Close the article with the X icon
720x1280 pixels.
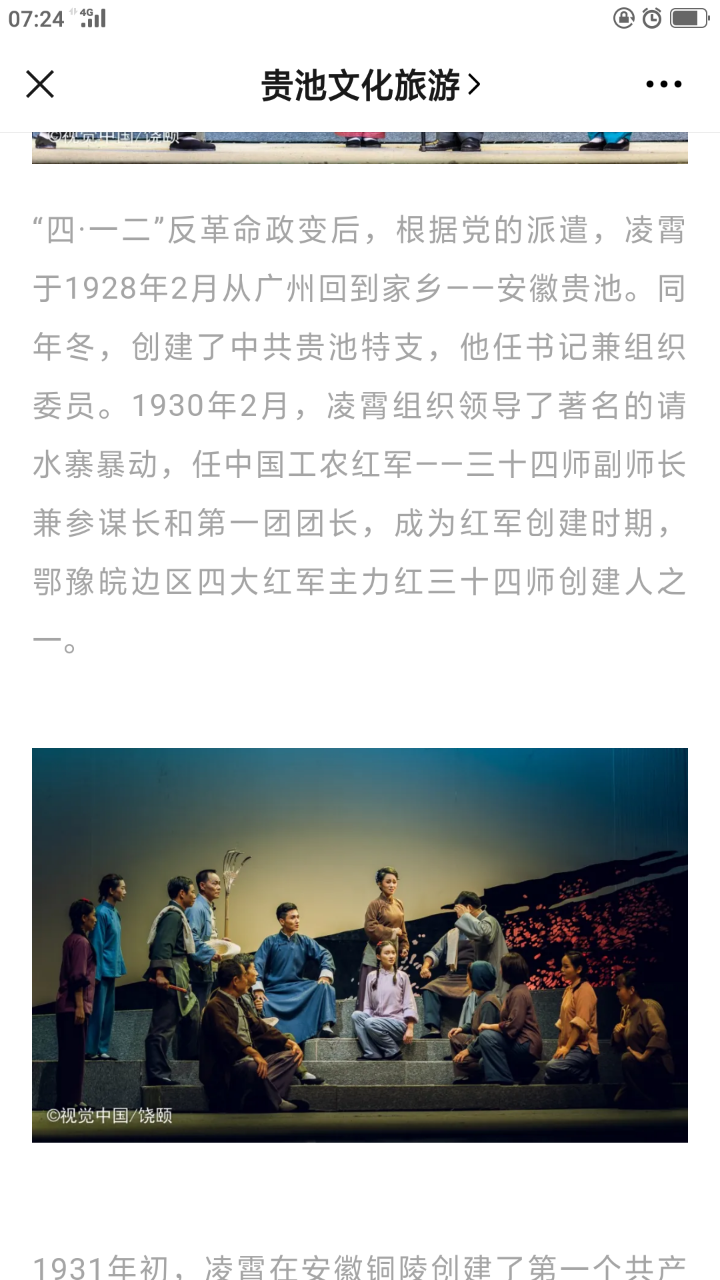40,84
